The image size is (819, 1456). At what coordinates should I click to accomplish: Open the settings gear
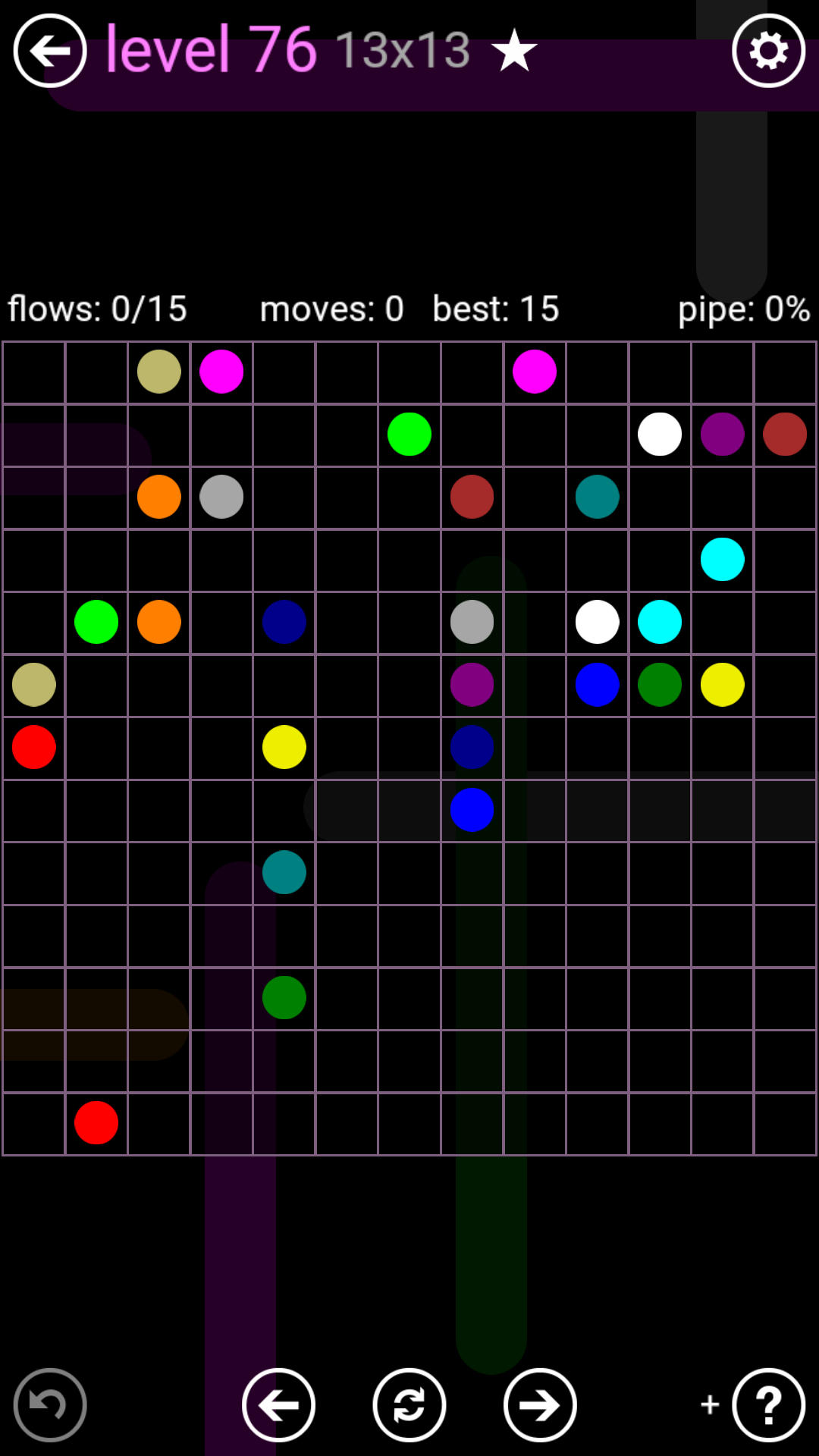tap(768, 51)
